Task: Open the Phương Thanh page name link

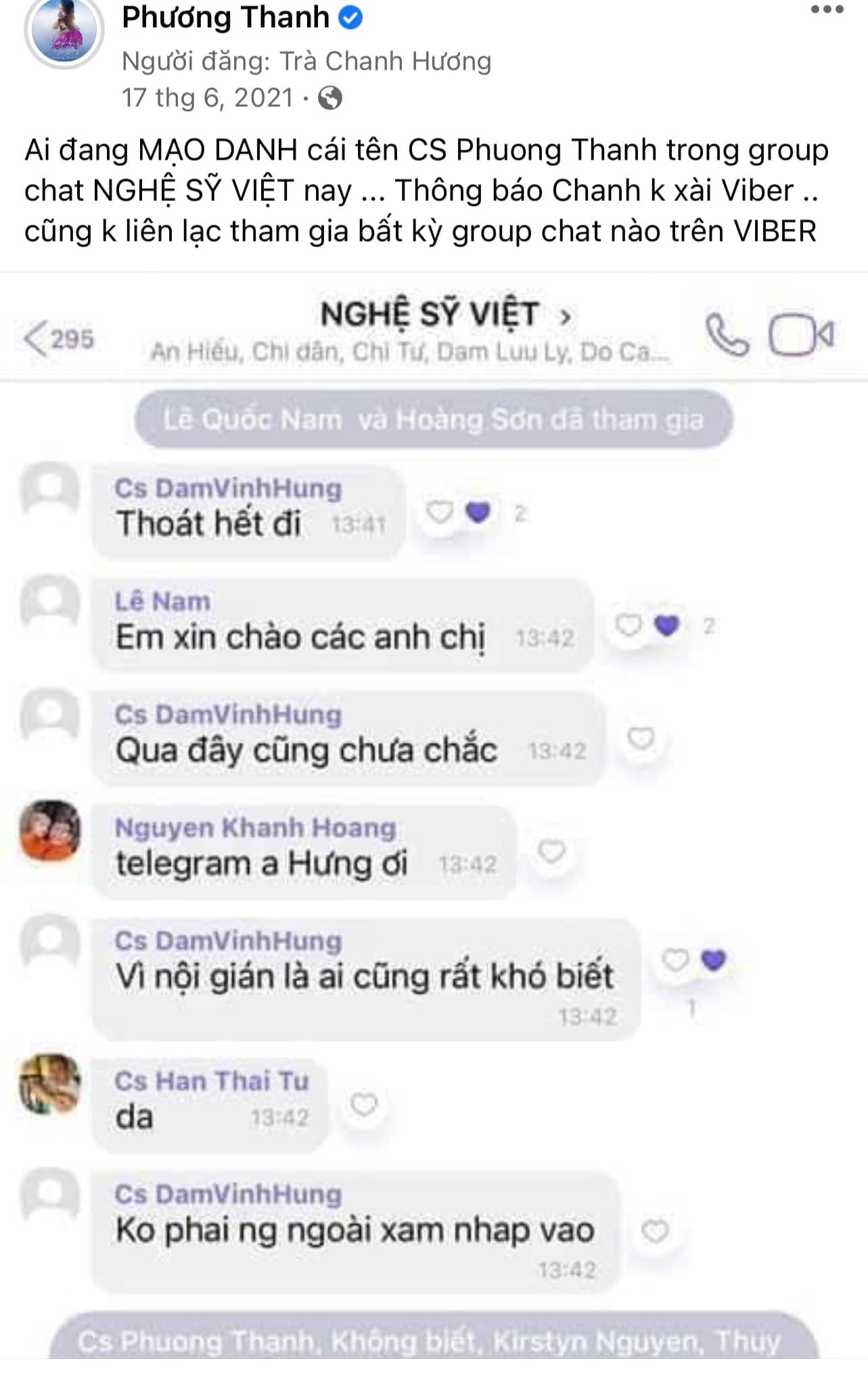Action: pyautogui.click(x=225, y=17)
